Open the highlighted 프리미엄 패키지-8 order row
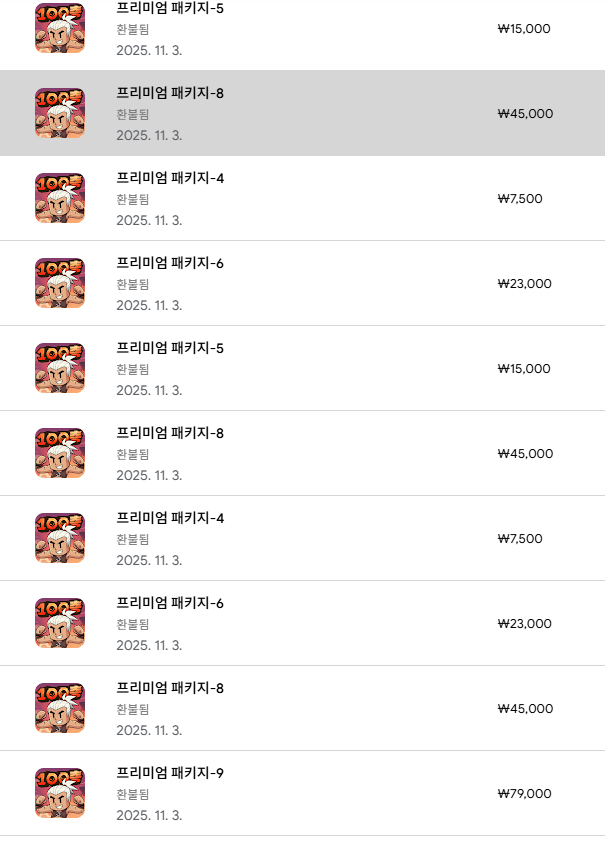This screenshot has width=605, height=847. pos(300,113)
